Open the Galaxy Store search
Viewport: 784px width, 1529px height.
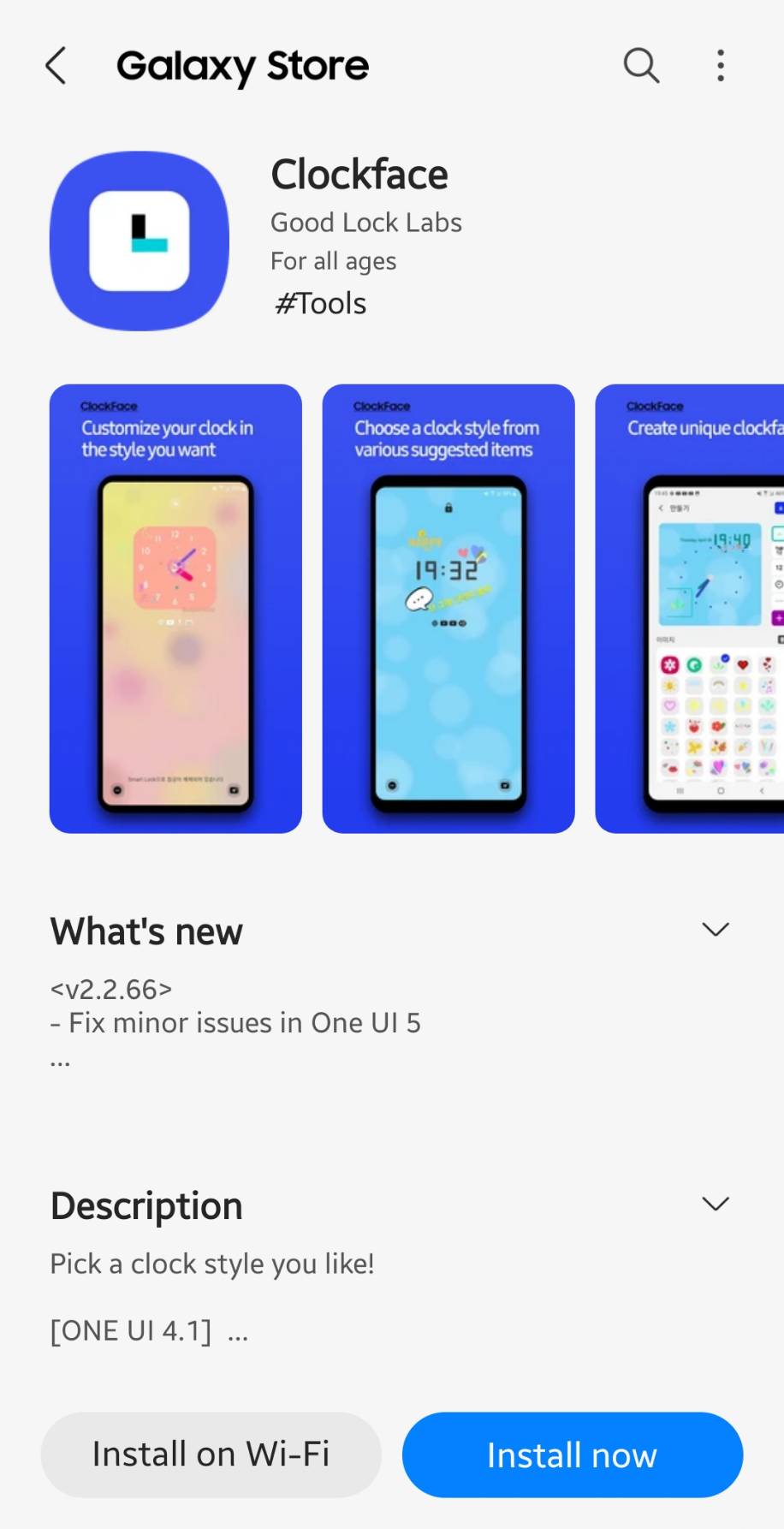click(641, 65)
